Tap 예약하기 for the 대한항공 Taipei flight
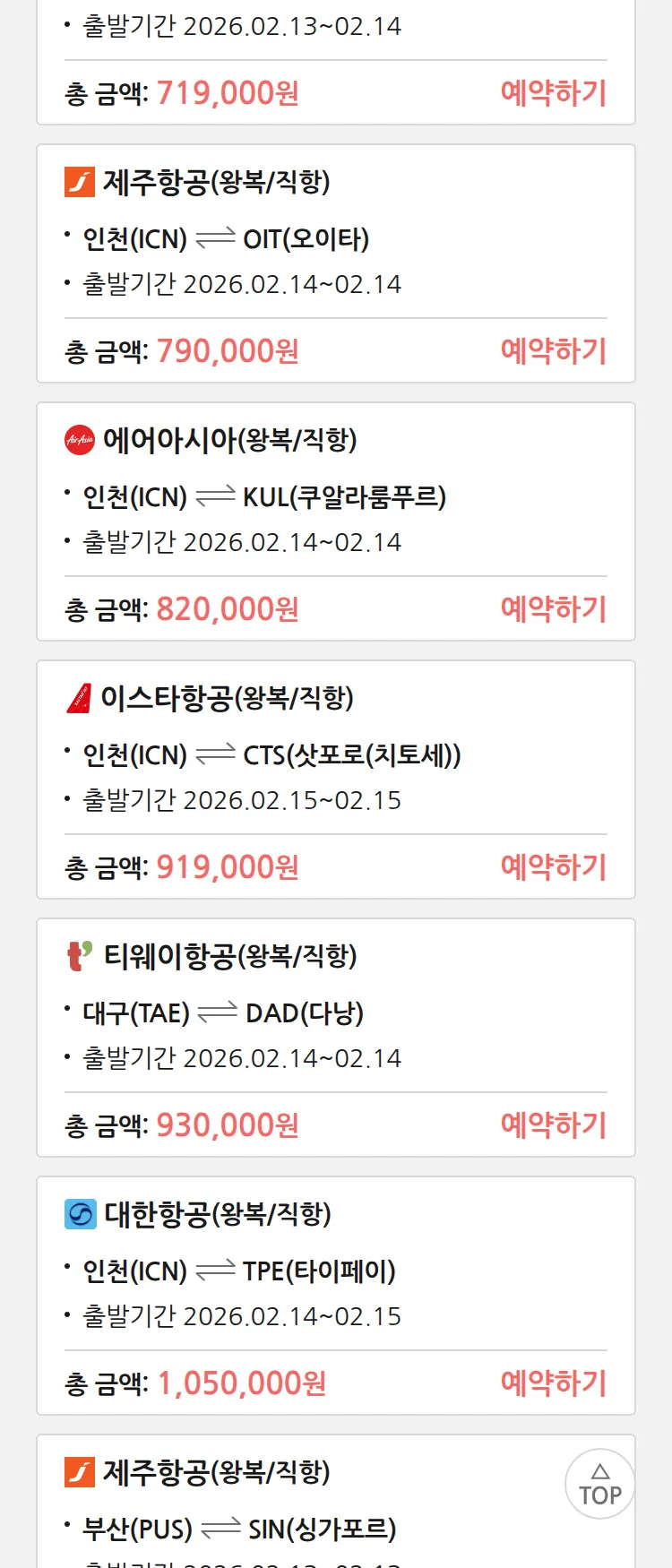 553,1383
